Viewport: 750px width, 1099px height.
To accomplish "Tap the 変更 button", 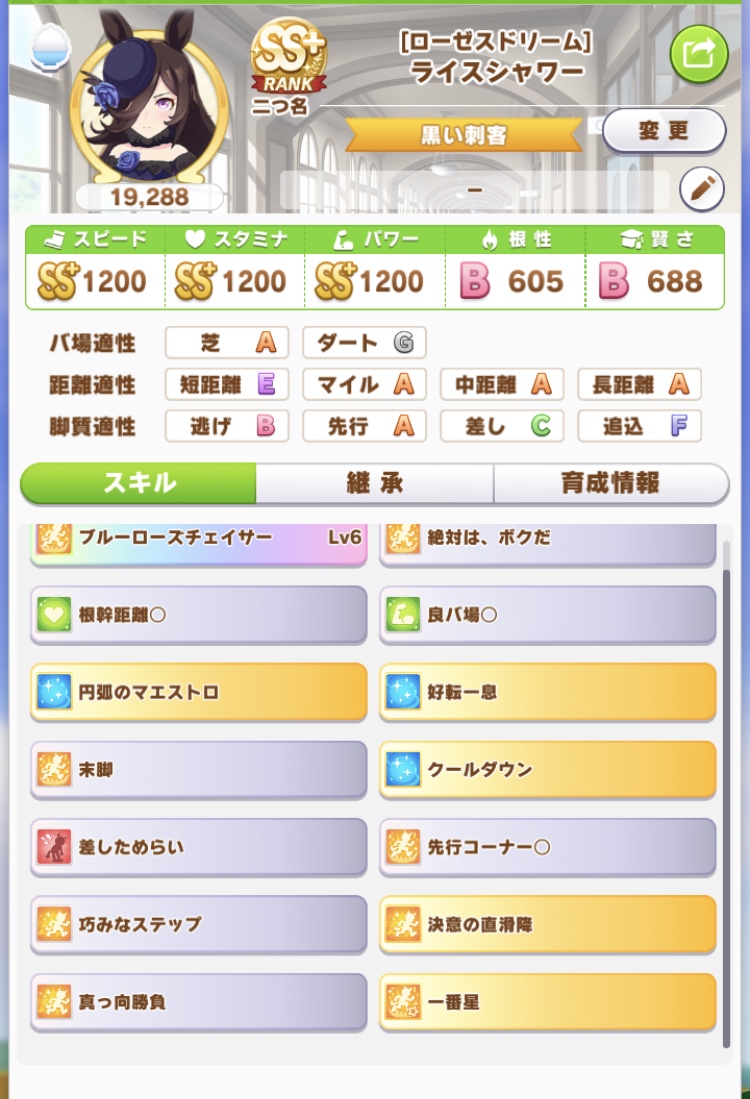I will [x=664, y=131].
